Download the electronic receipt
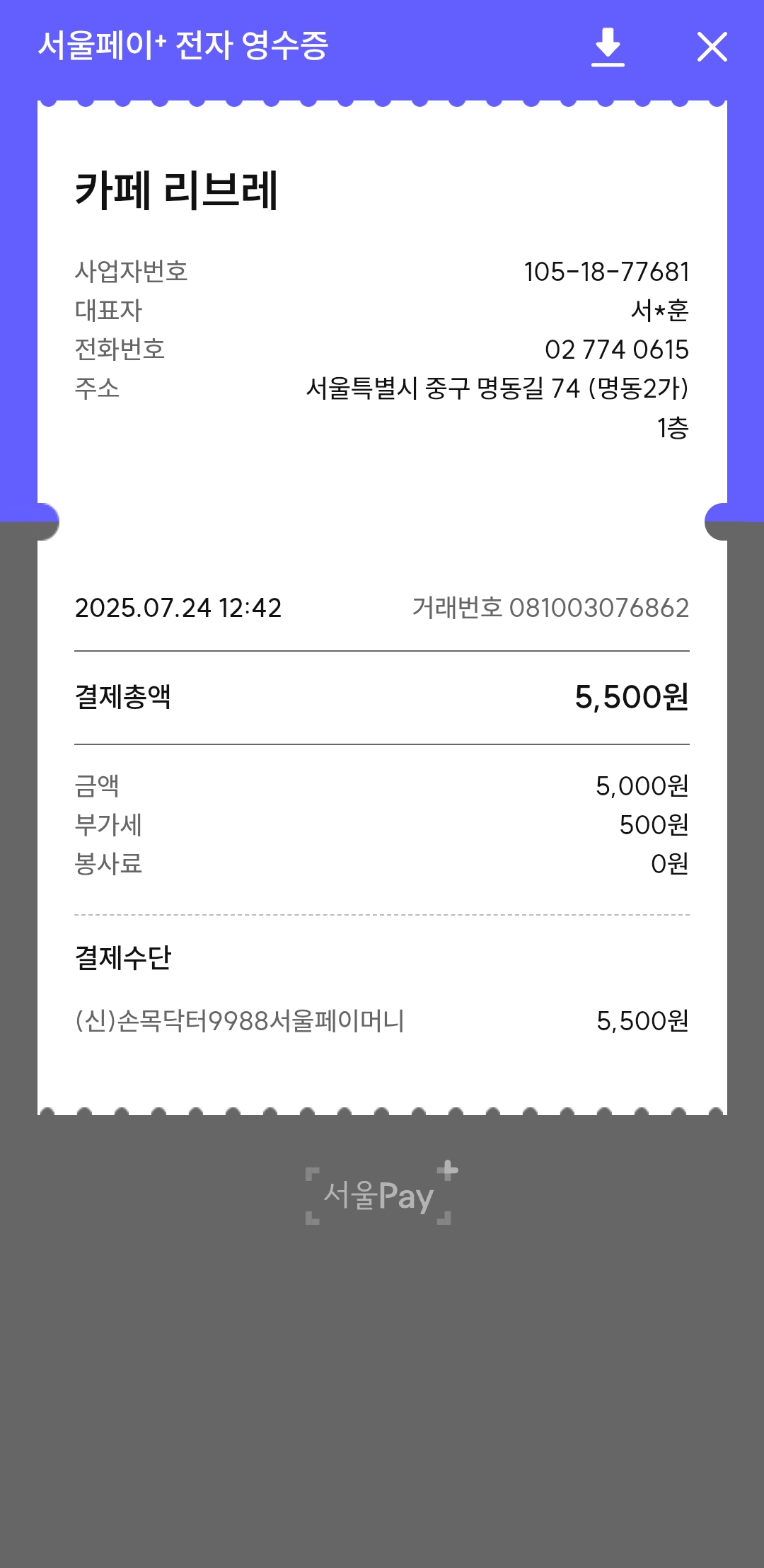764x1568 pixels. point(608,47)
